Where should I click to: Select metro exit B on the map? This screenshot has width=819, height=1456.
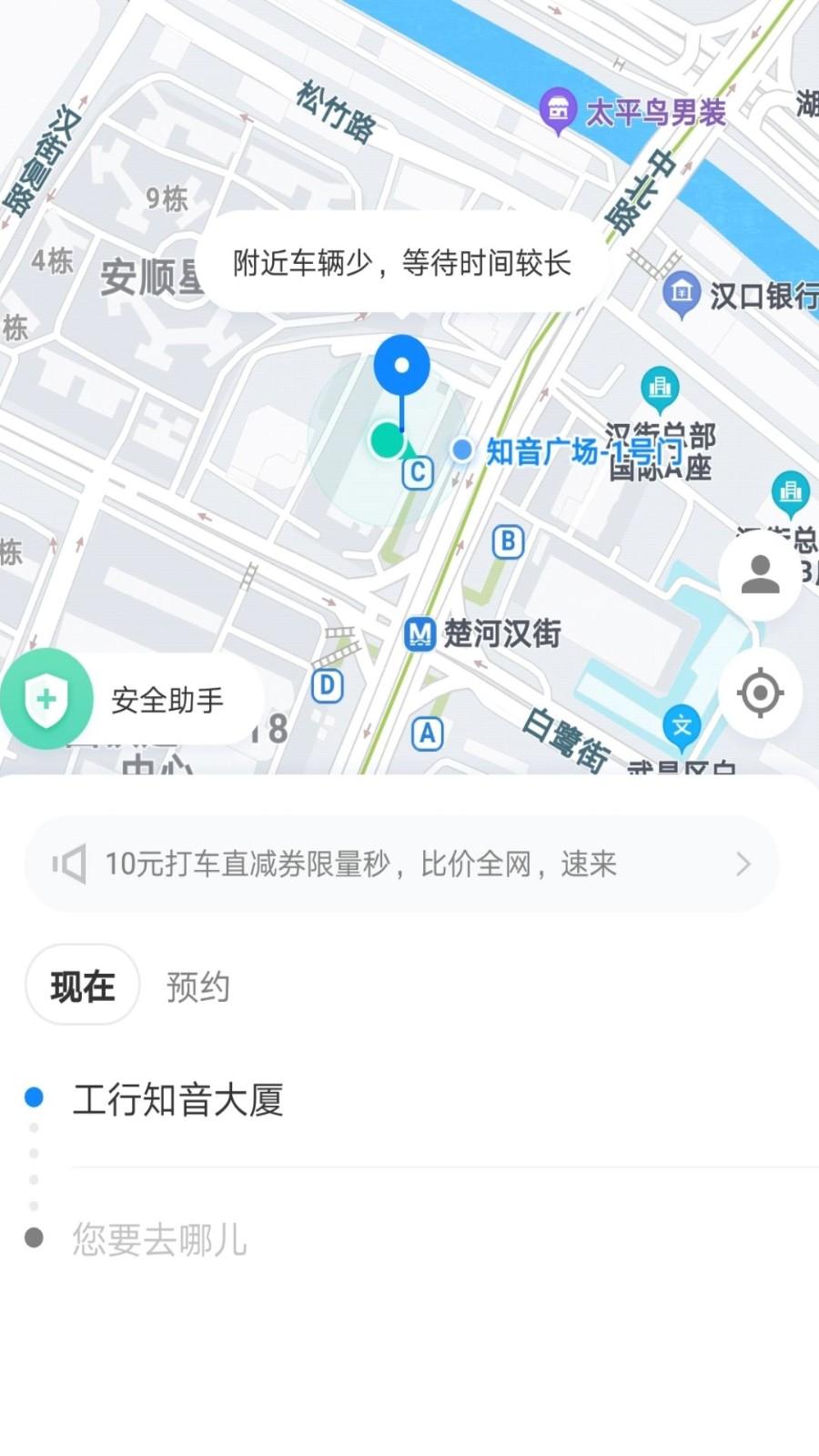507,542
